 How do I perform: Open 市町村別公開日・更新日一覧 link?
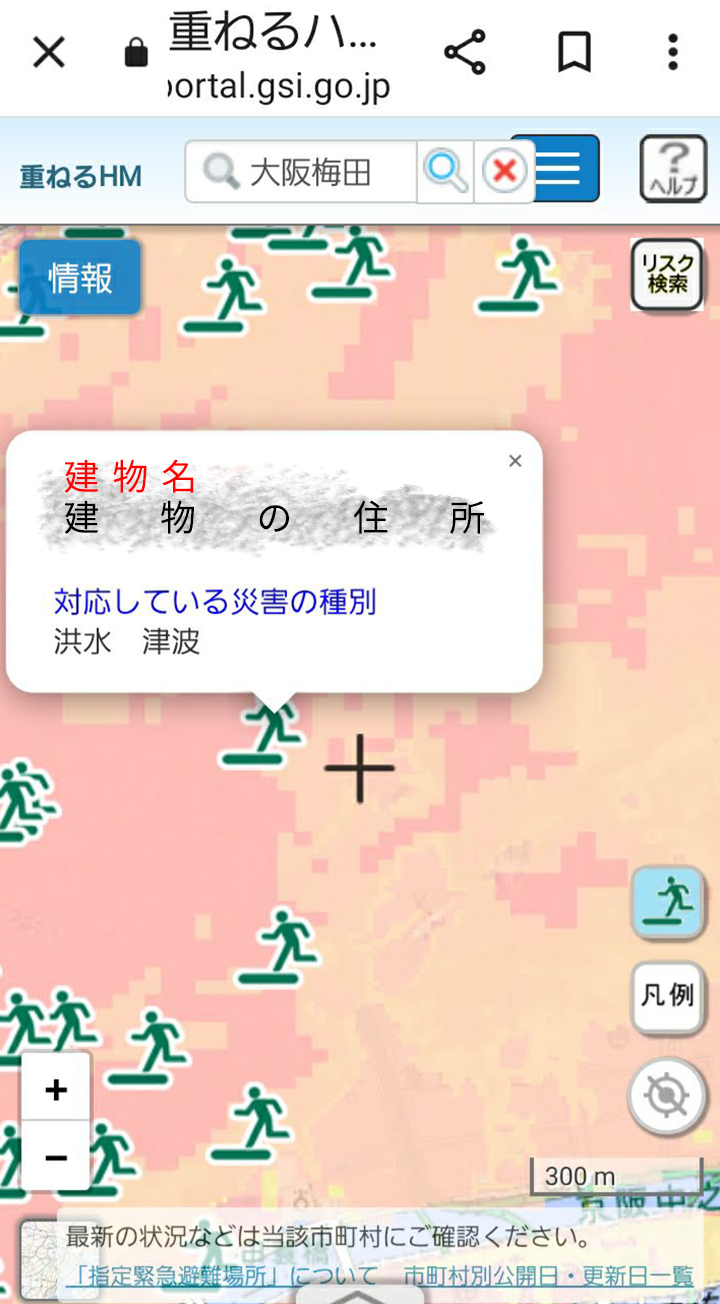(548, 1276)
